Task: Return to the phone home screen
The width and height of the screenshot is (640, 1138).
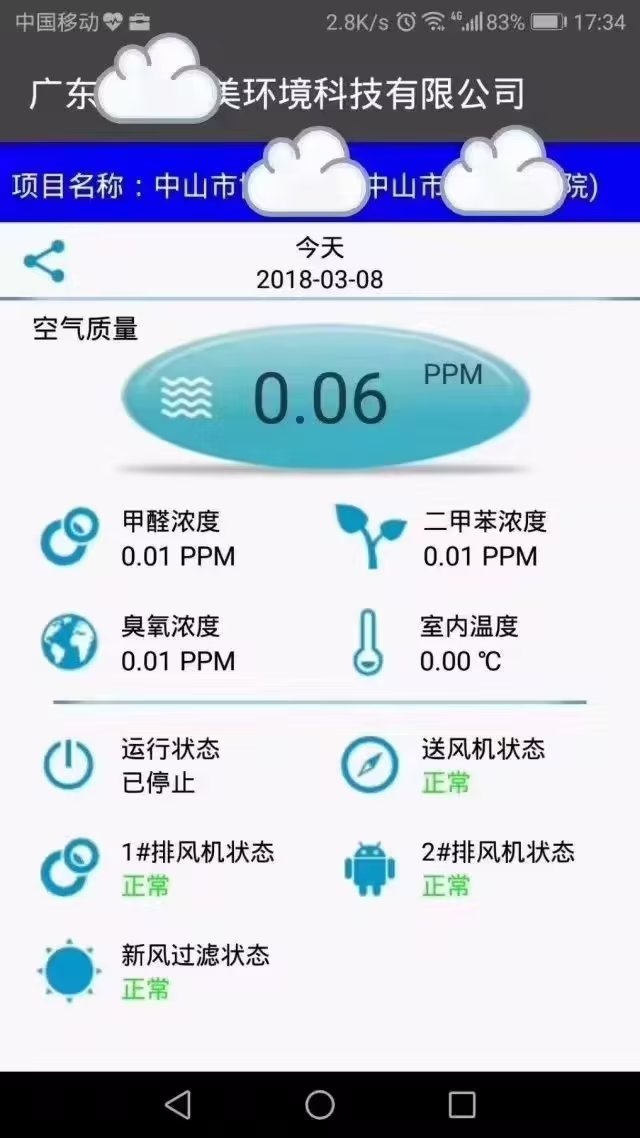Action: point(320,1104)
